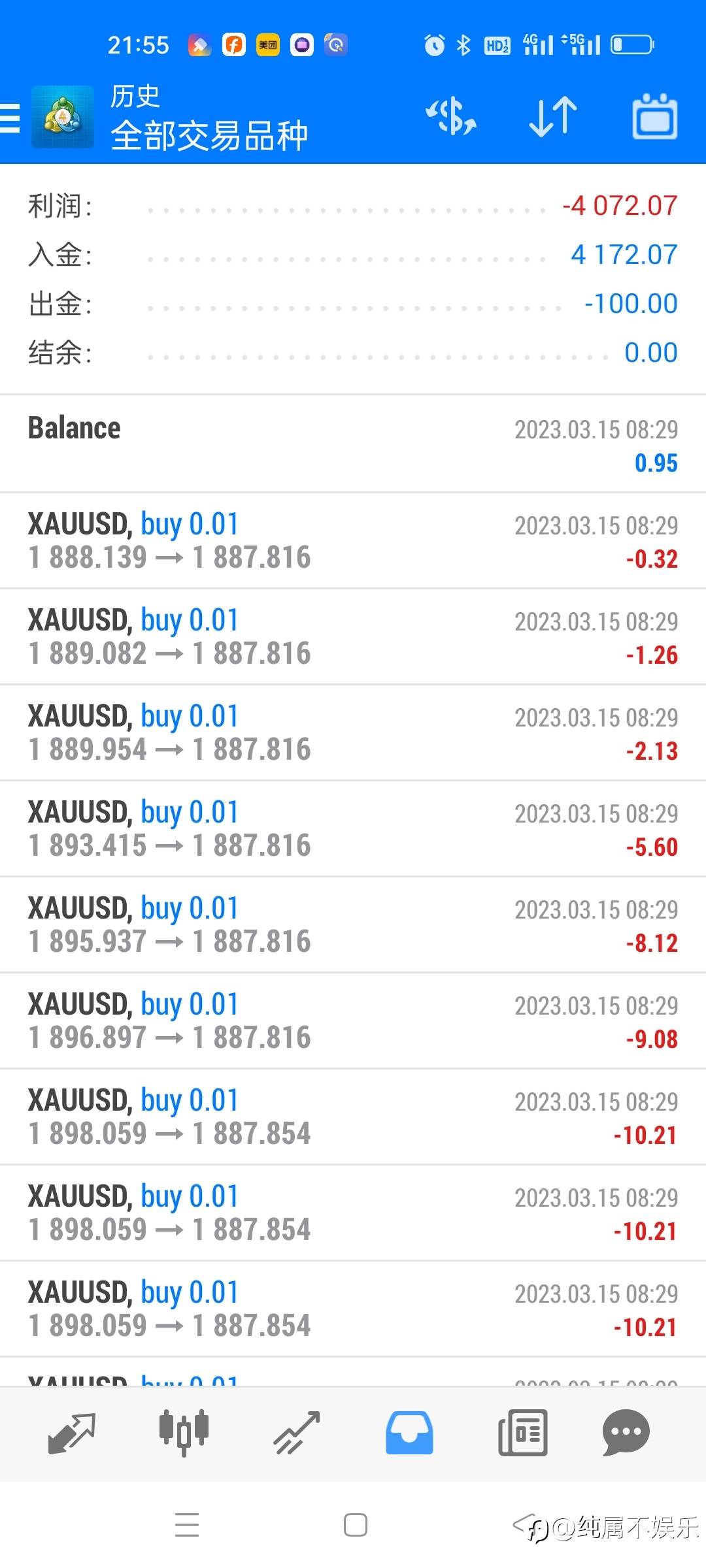
Task: Open the XAUUSD trade opened at 1 895.937
Action: [x=353, y=924]
